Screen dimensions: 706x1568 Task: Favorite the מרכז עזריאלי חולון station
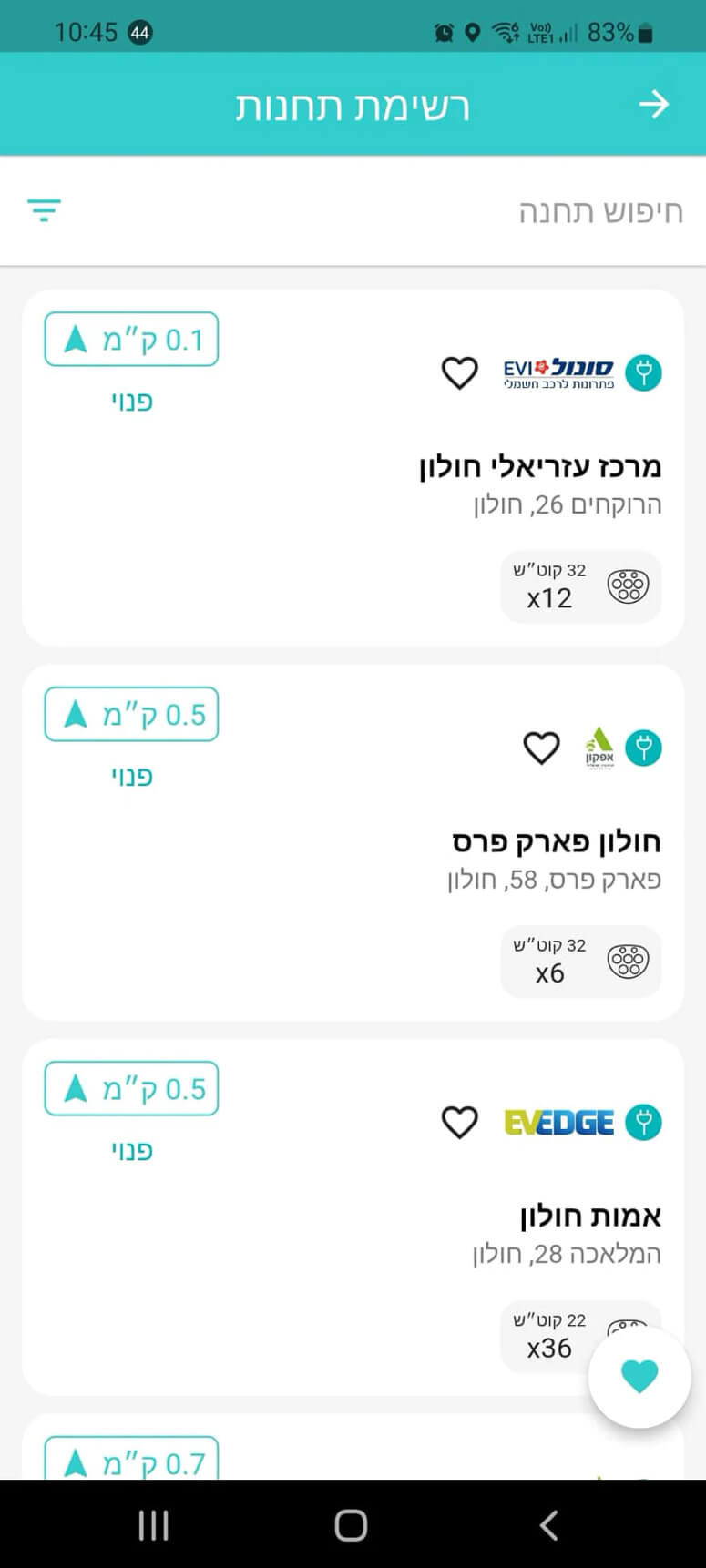click(459, 372)
